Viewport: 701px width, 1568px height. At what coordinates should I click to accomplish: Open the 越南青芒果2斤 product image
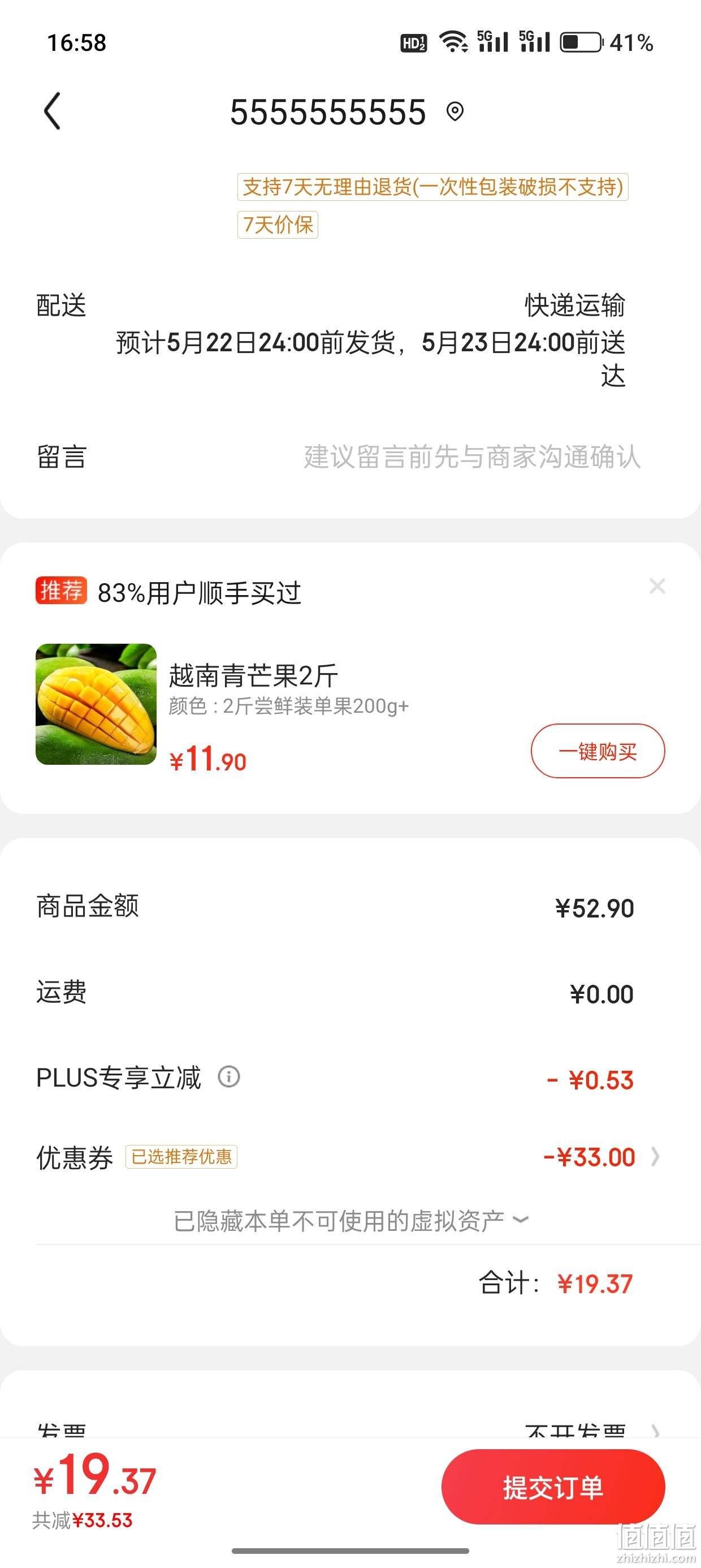click(x=96, y=704)
